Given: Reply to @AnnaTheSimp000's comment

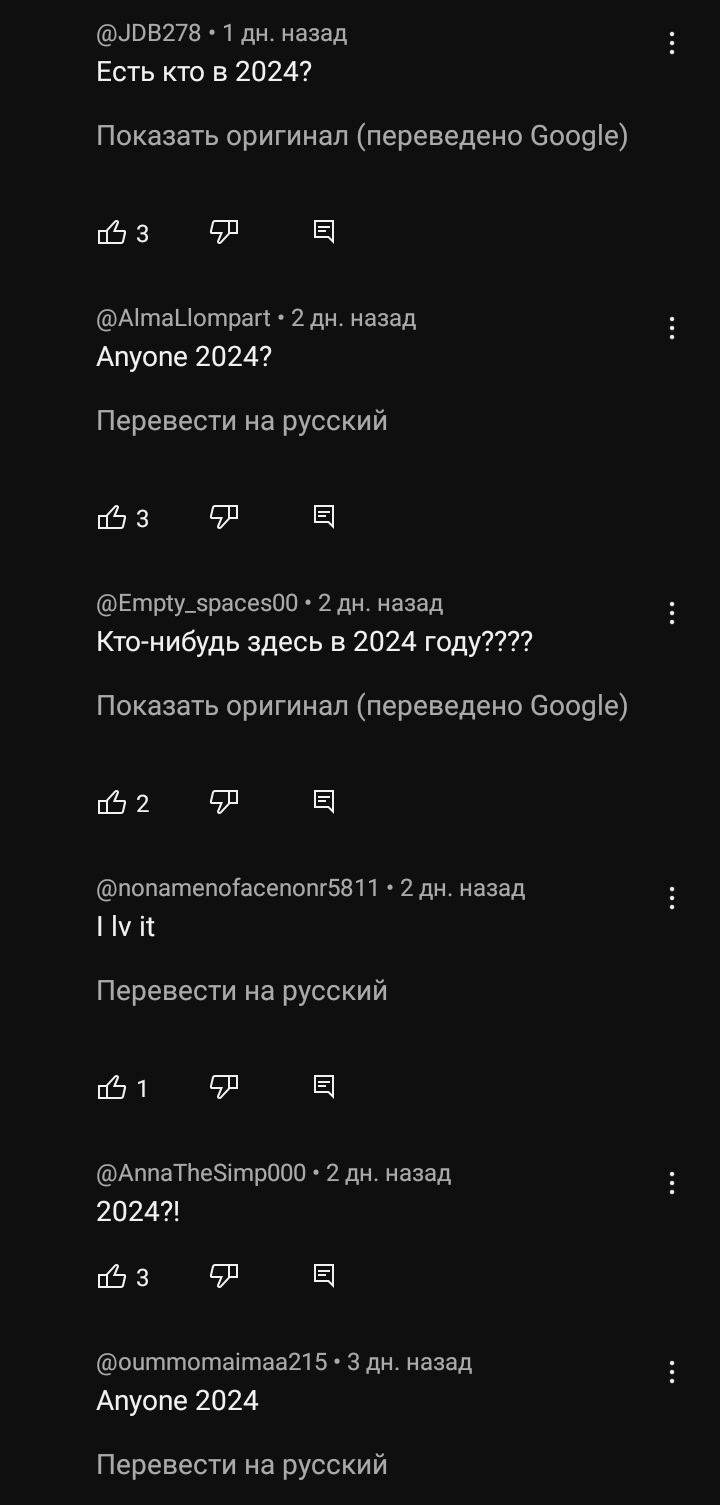Looking at the screenshot, I should pos(324,1275).
